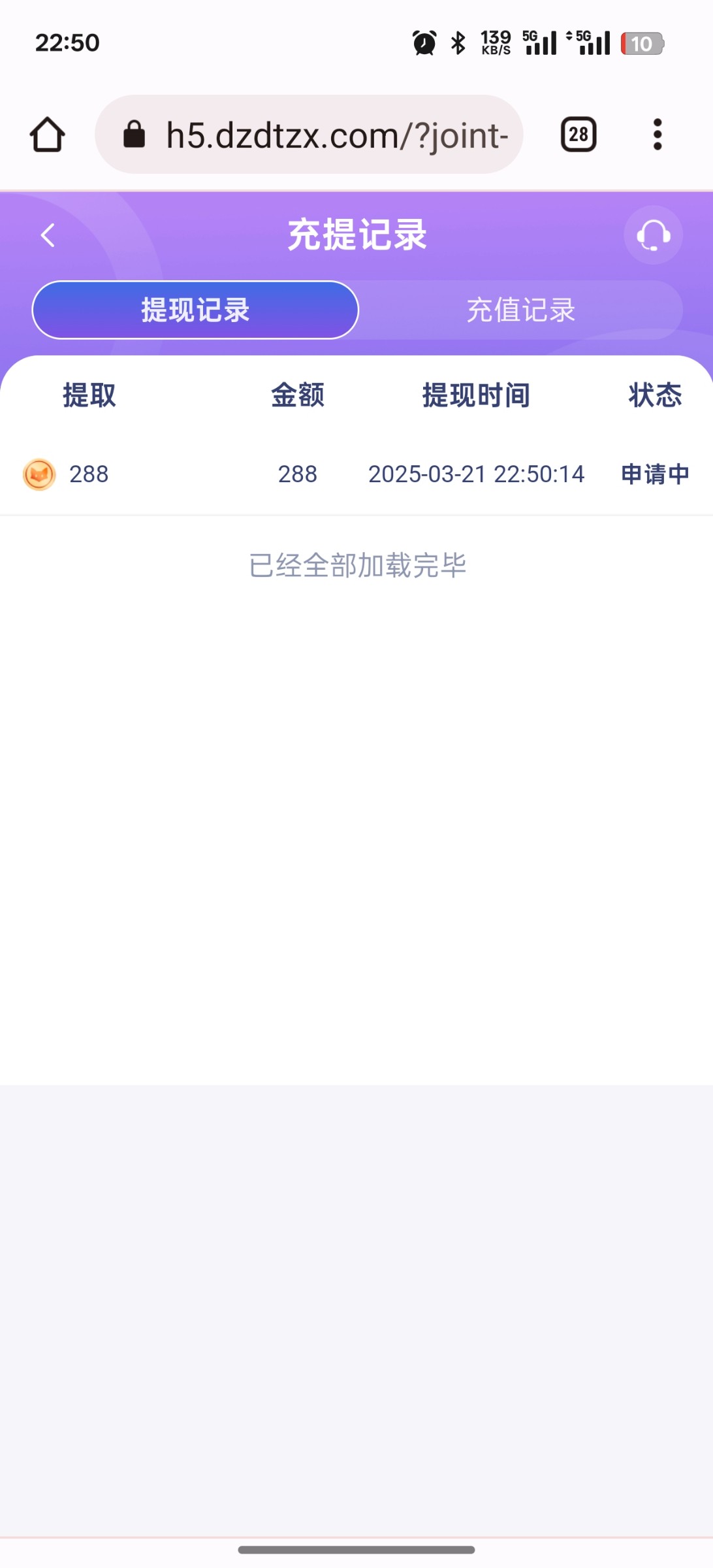This screenshot has height=1568, width=713.
Task: Open the browser tab switcher showing 28
Action: (578, 135)
